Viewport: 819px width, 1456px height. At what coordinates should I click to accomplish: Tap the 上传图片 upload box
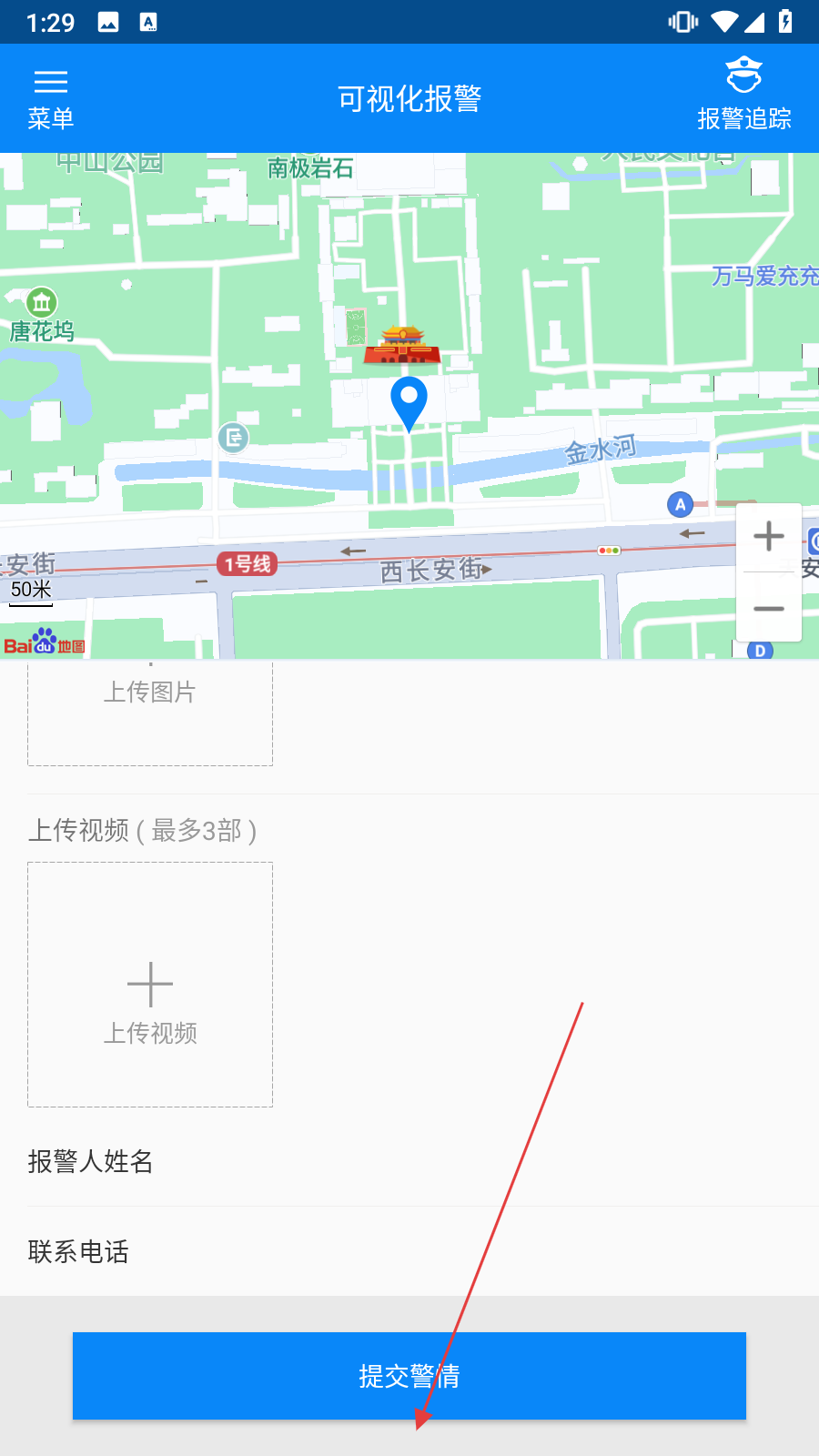pyautogui.click(x=150, y=713)
